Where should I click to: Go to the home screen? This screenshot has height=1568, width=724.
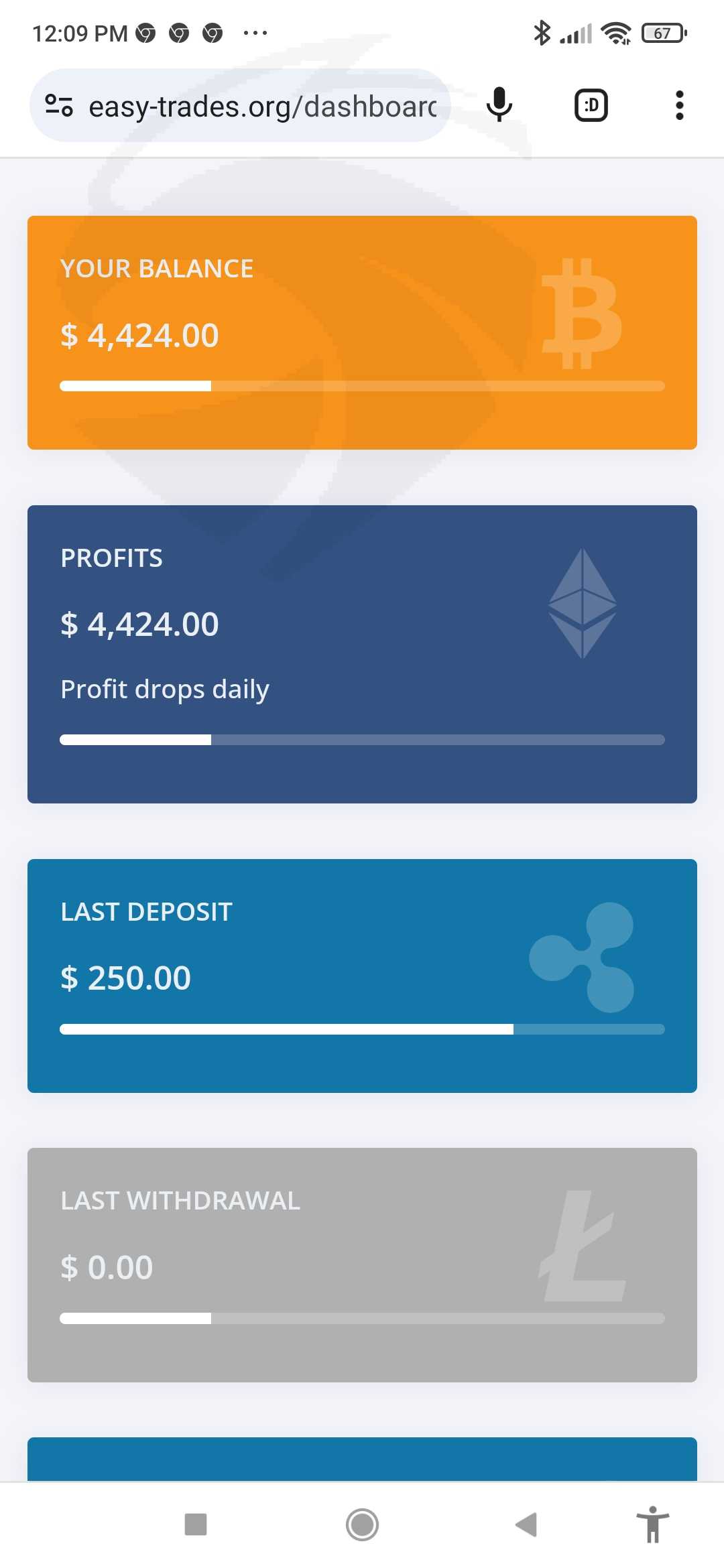click(x=362, y=1524)
